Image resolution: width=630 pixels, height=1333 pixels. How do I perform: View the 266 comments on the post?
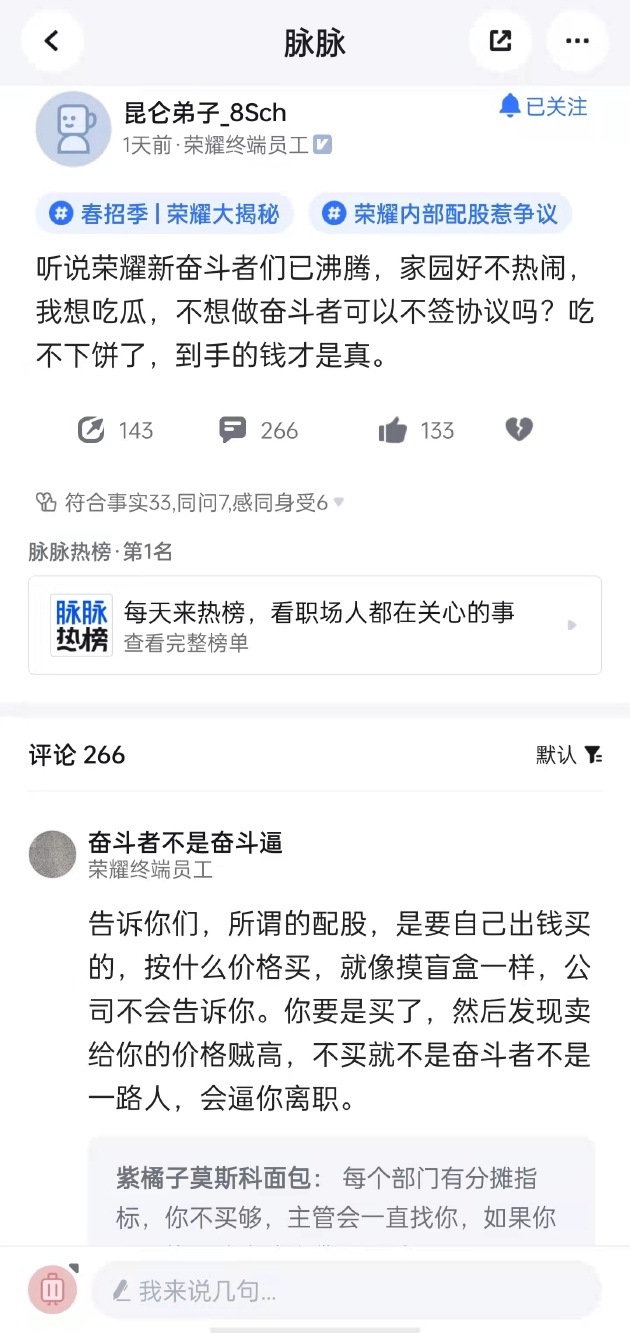click(259, 430)
